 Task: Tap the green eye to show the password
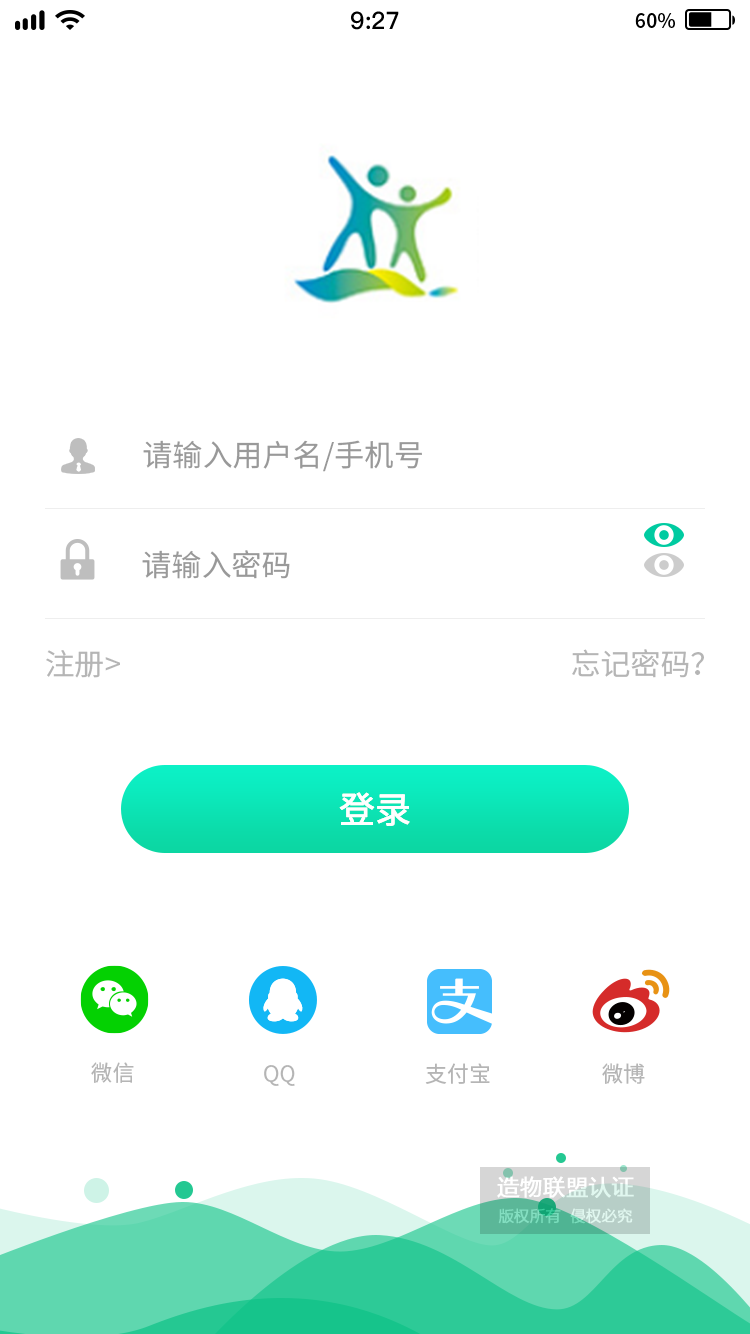(x=663, y=535)
